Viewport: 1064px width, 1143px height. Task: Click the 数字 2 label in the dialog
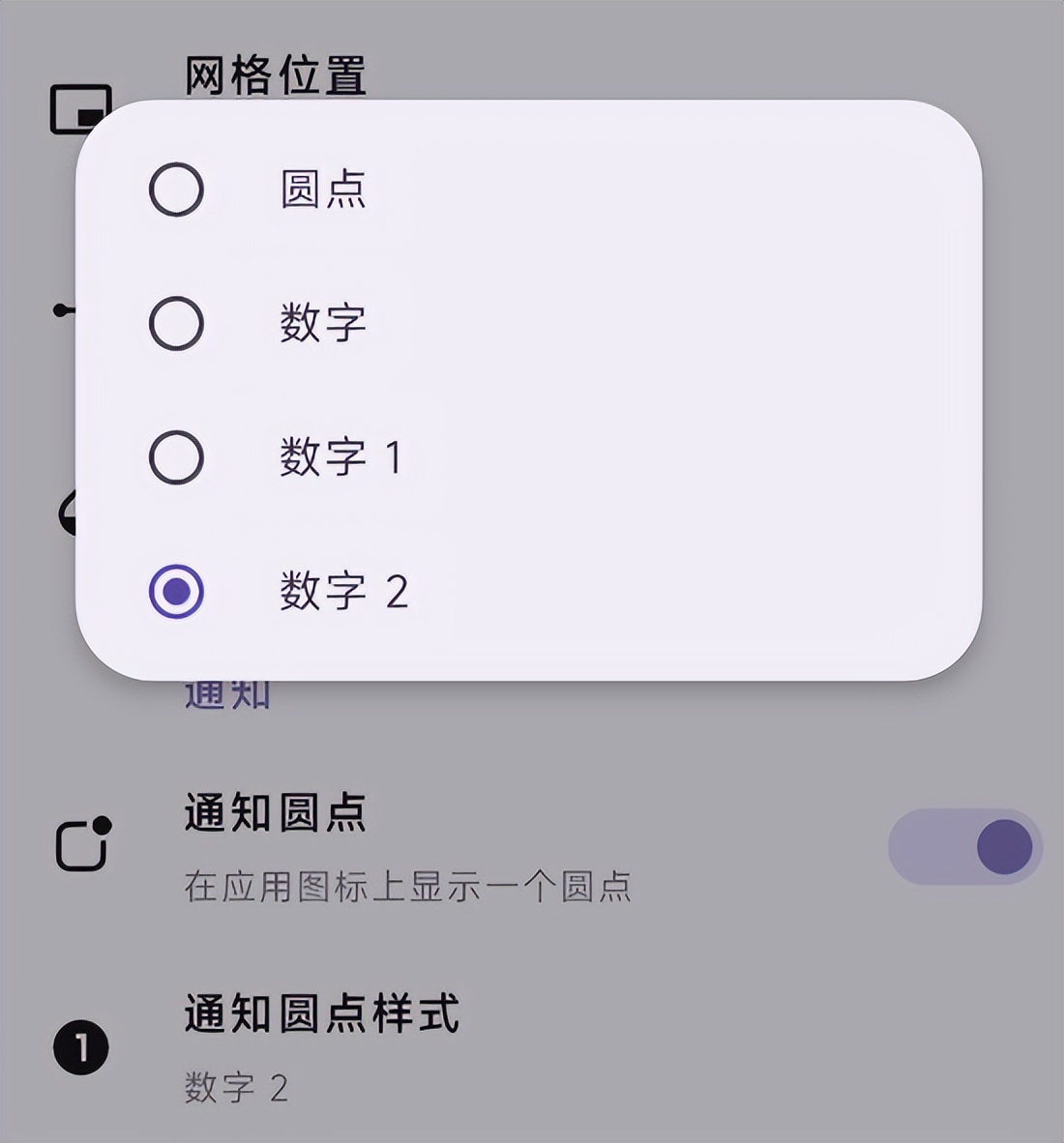tap(343, 590)
